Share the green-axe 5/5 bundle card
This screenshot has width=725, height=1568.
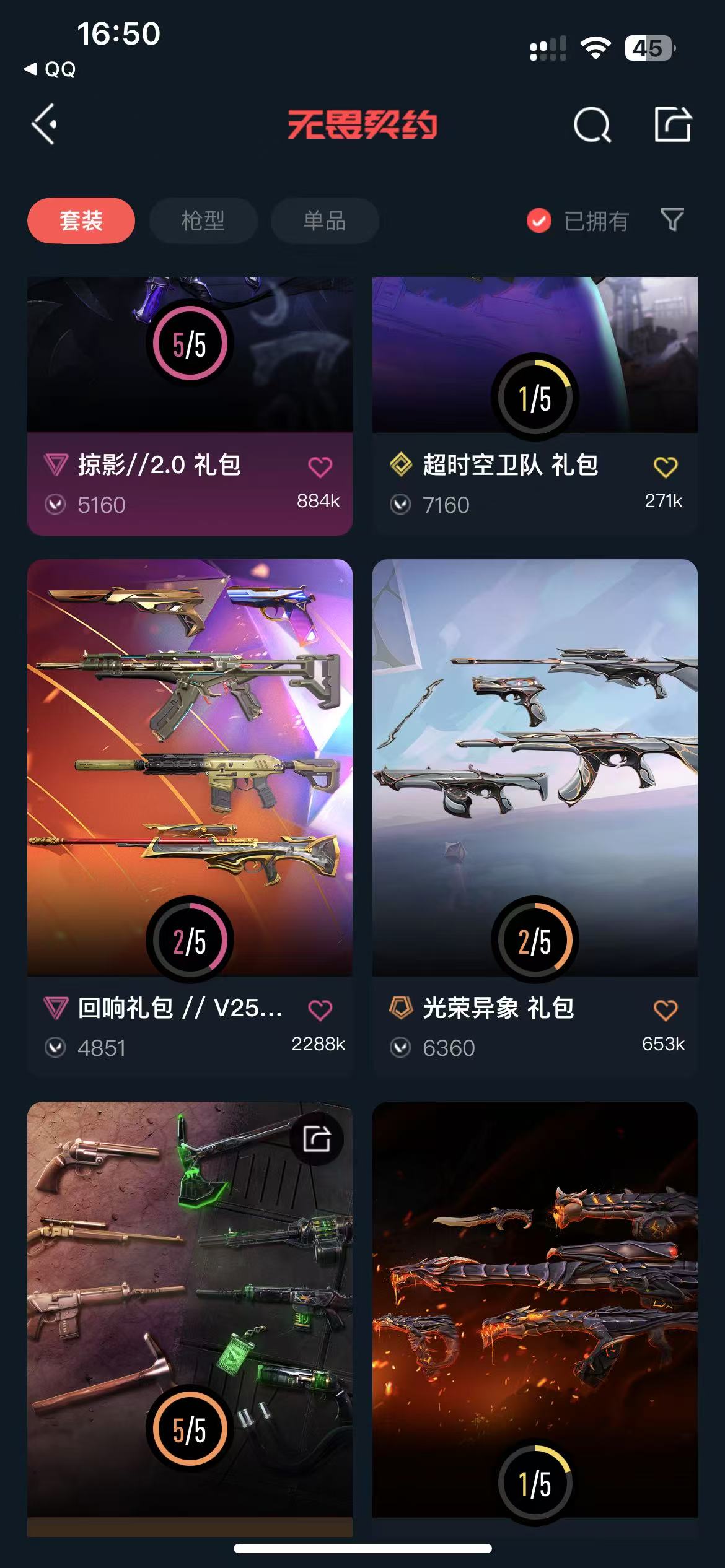[317, 1139]
